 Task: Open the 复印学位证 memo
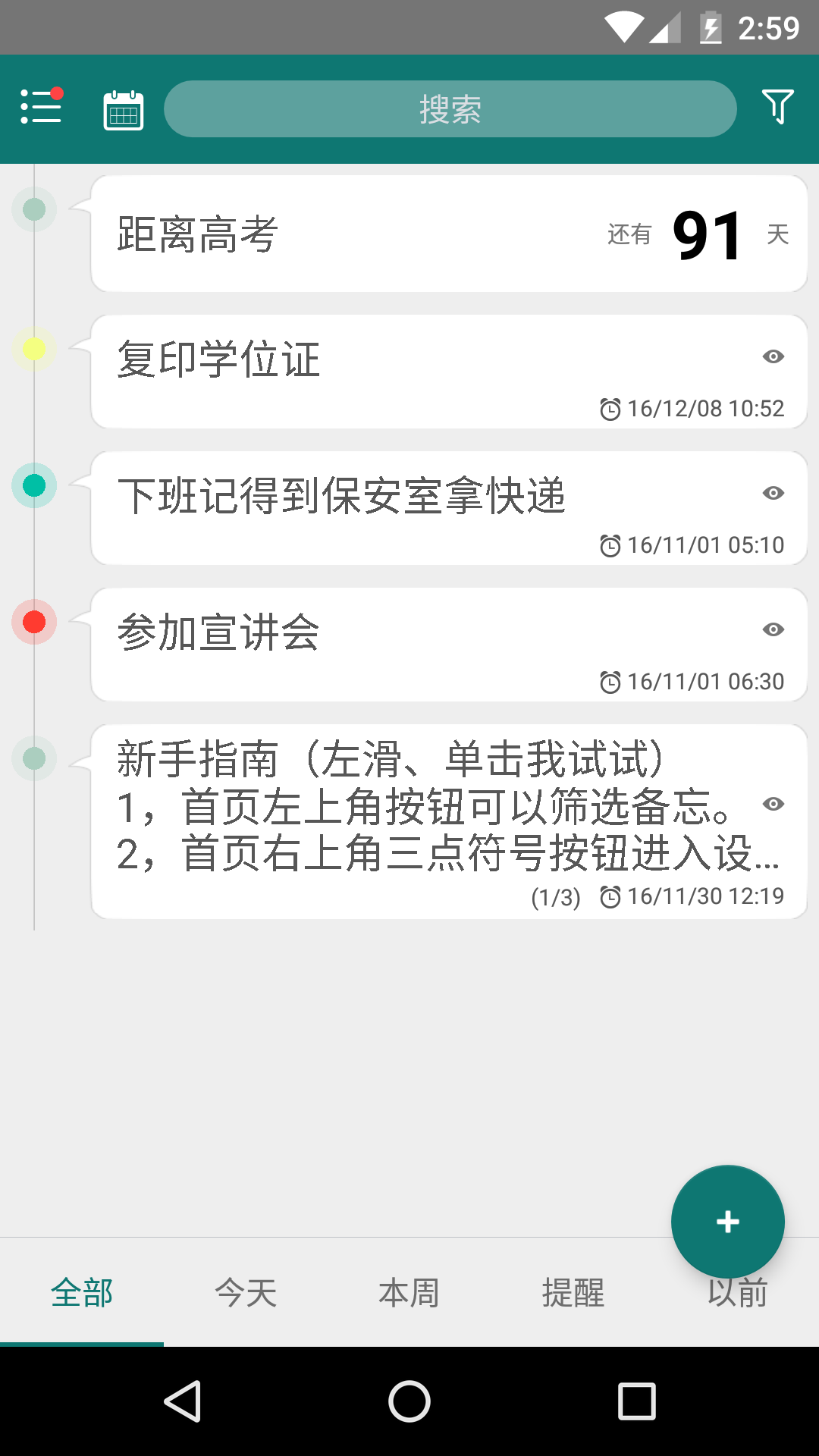click(449, 372)
